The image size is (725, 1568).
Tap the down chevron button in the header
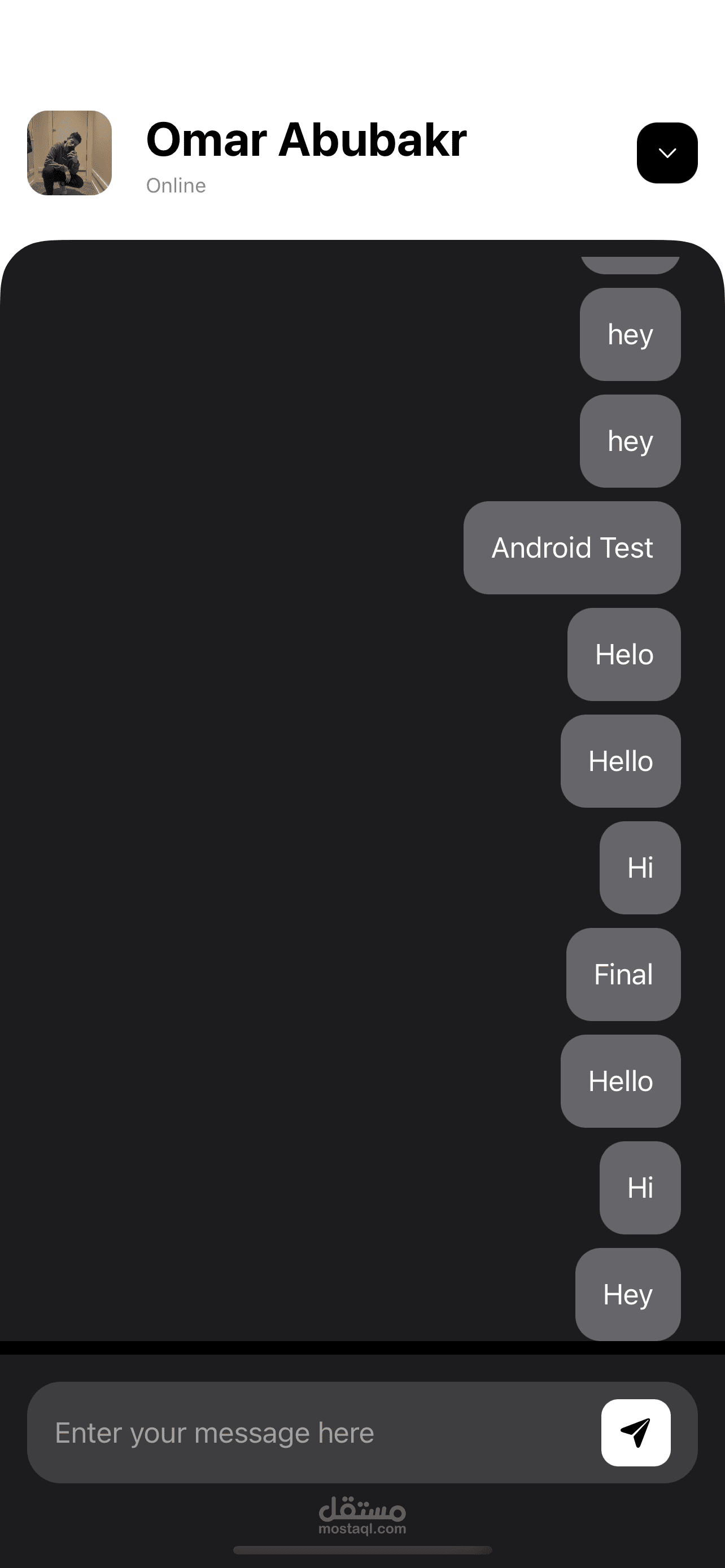pos(667,153)
